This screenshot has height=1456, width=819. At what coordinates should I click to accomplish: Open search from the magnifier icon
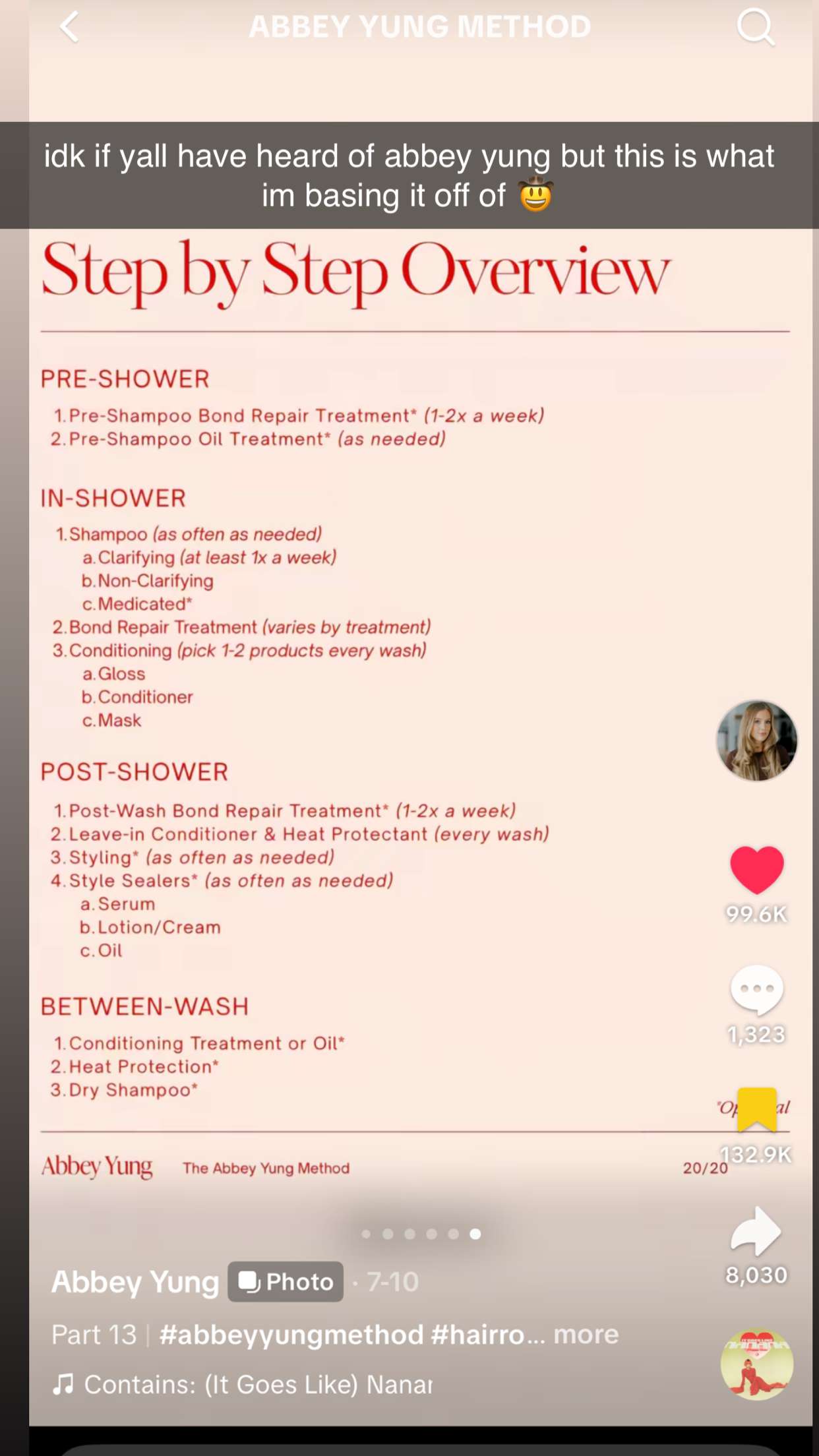(x=755, y=27)
